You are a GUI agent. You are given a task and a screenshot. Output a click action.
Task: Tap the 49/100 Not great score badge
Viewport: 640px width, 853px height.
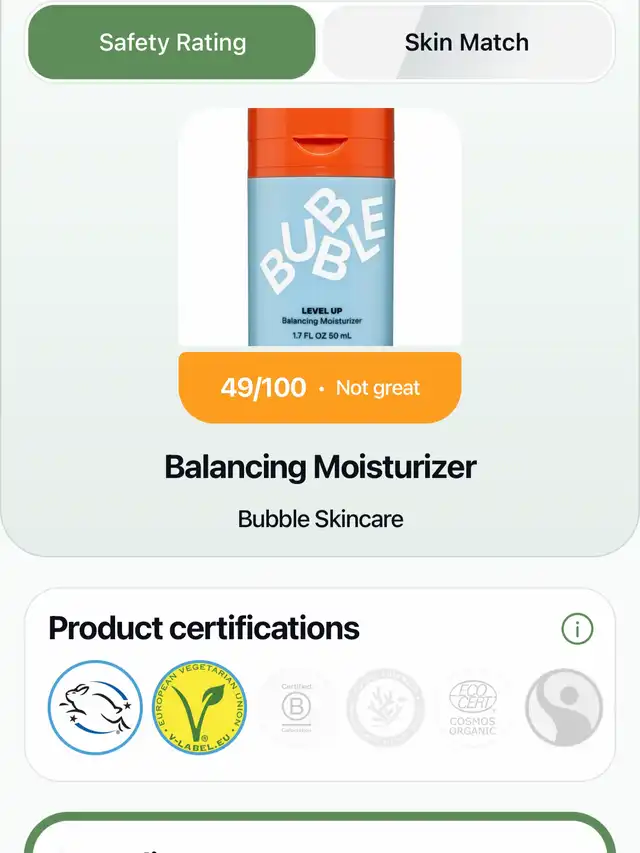click(x=320, y=387)
